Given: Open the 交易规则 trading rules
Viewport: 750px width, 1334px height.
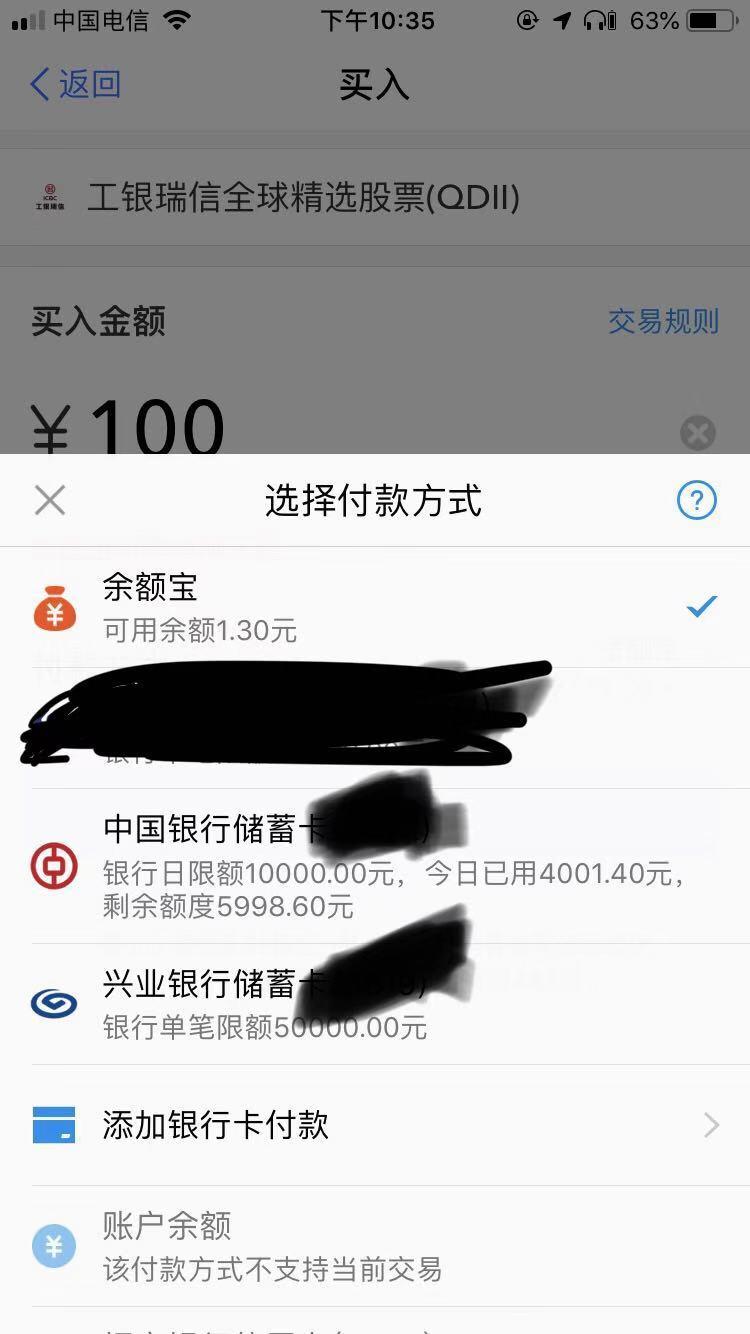Looking at the screenshot, I should [x=663, y=322].
